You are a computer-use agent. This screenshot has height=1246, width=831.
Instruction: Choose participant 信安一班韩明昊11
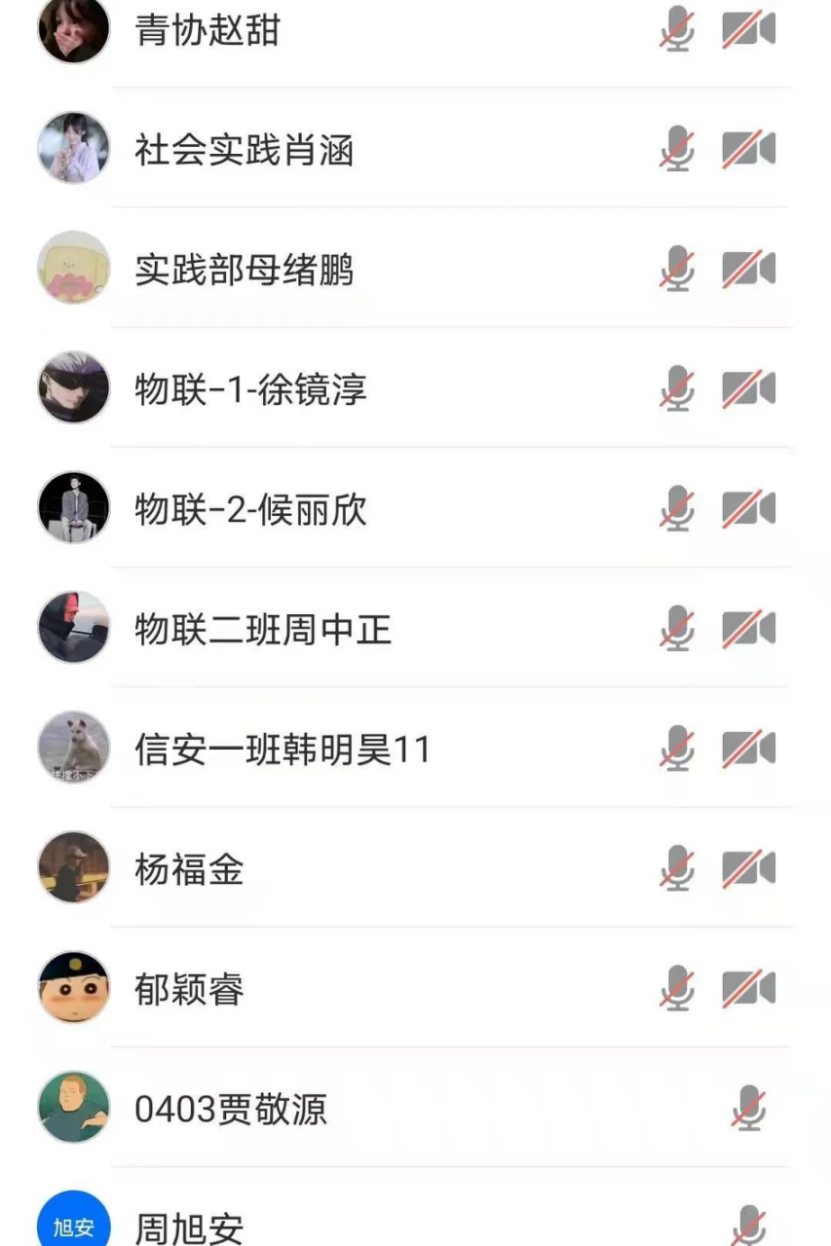pos(282,750)
